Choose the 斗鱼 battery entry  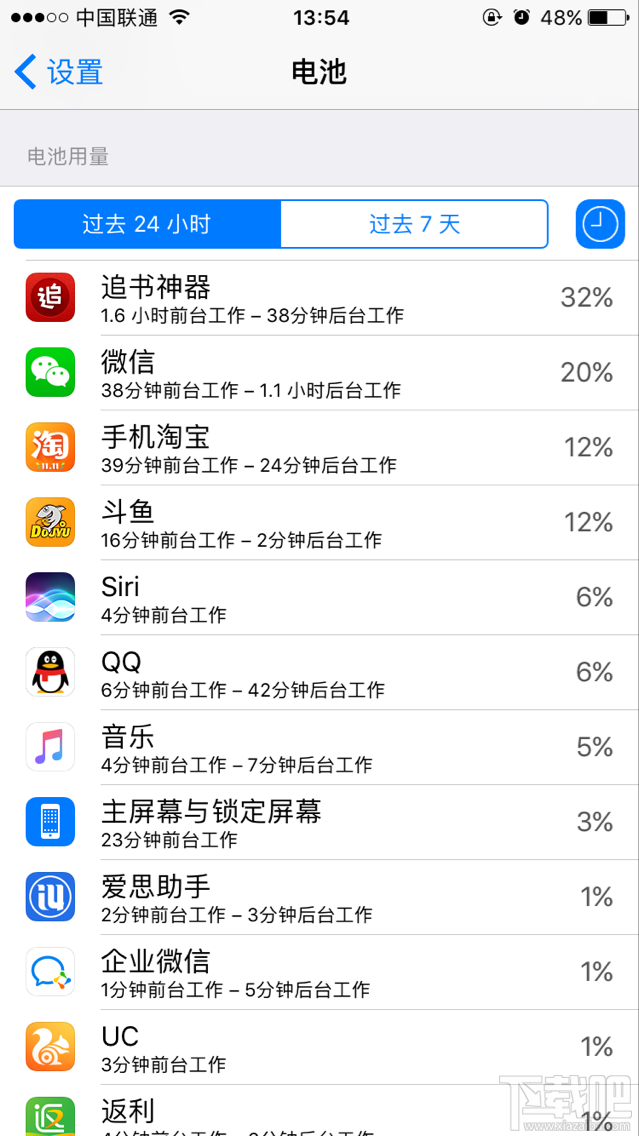(320, 523)
